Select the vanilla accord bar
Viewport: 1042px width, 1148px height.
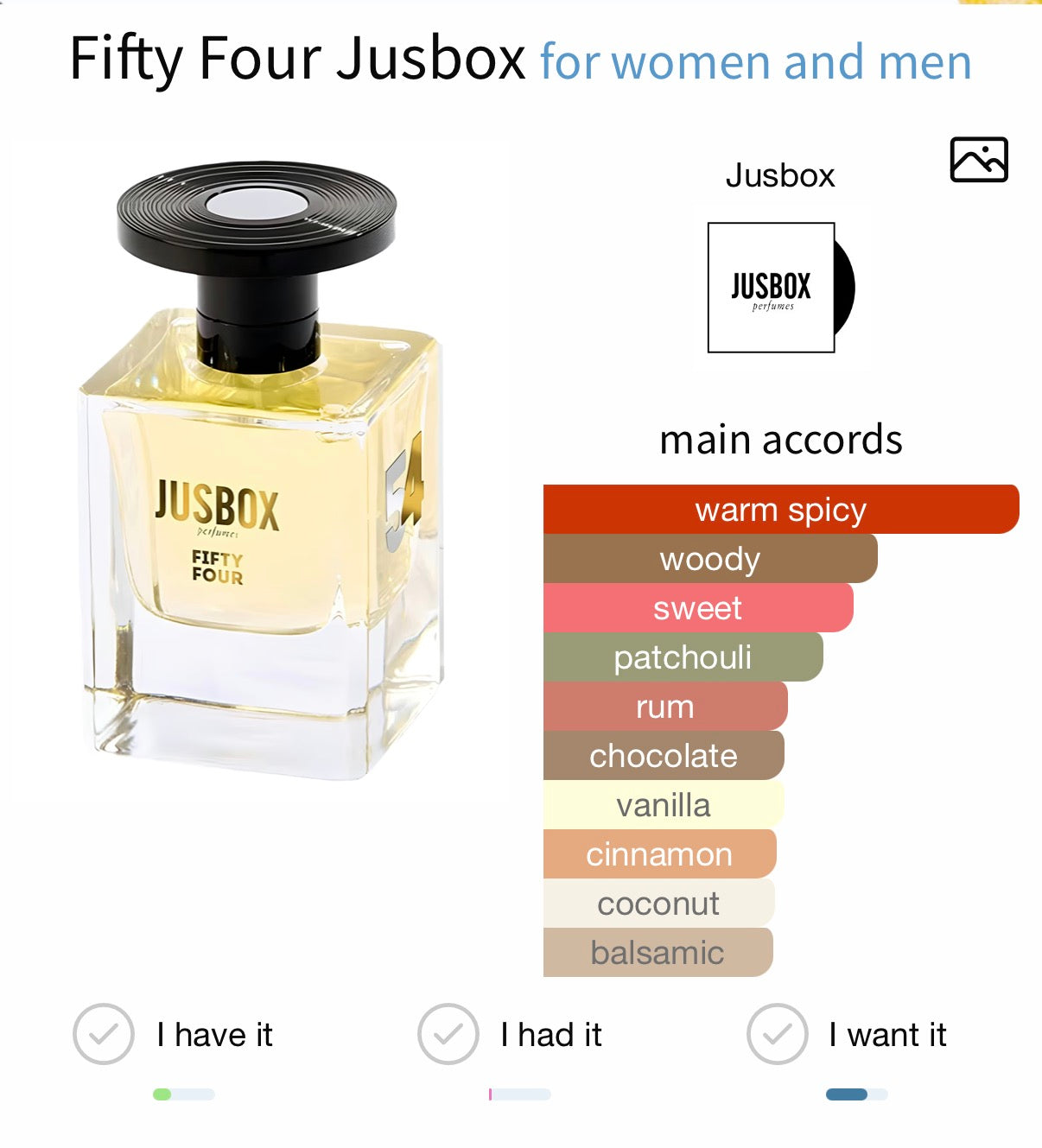point(661,805)
